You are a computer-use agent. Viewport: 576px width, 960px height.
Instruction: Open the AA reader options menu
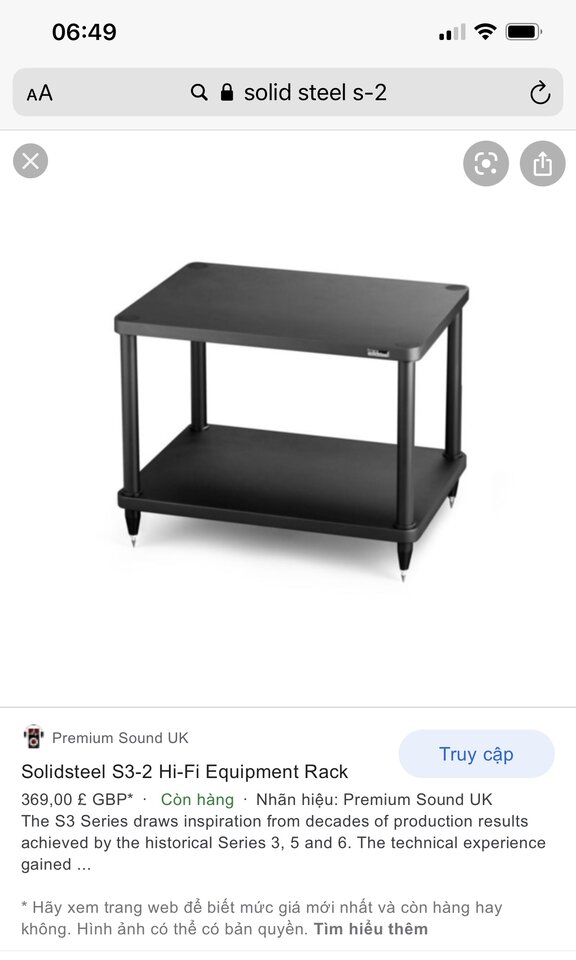40,94
